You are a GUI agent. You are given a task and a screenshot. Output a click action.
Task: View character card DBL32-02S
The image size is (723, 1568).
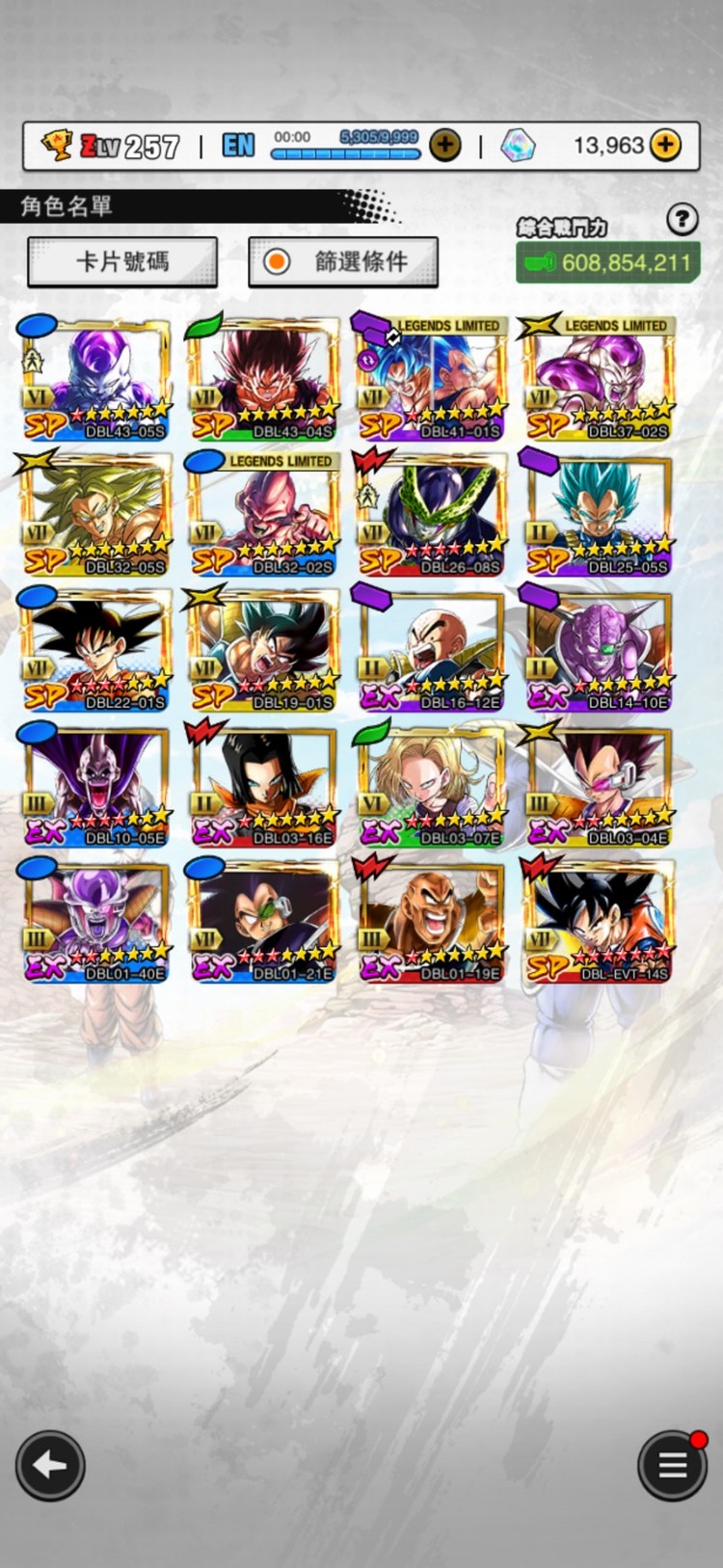[264, 515]
